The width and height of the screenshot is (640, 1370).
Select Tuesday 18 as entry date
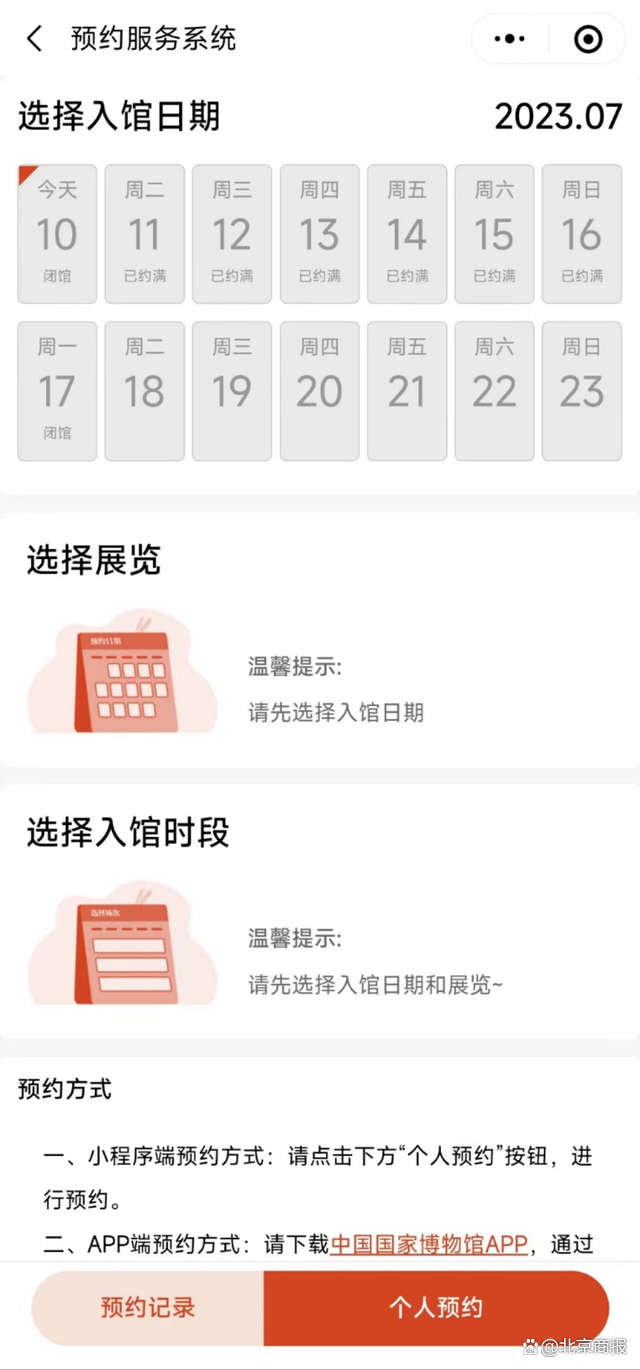(144, 391)
